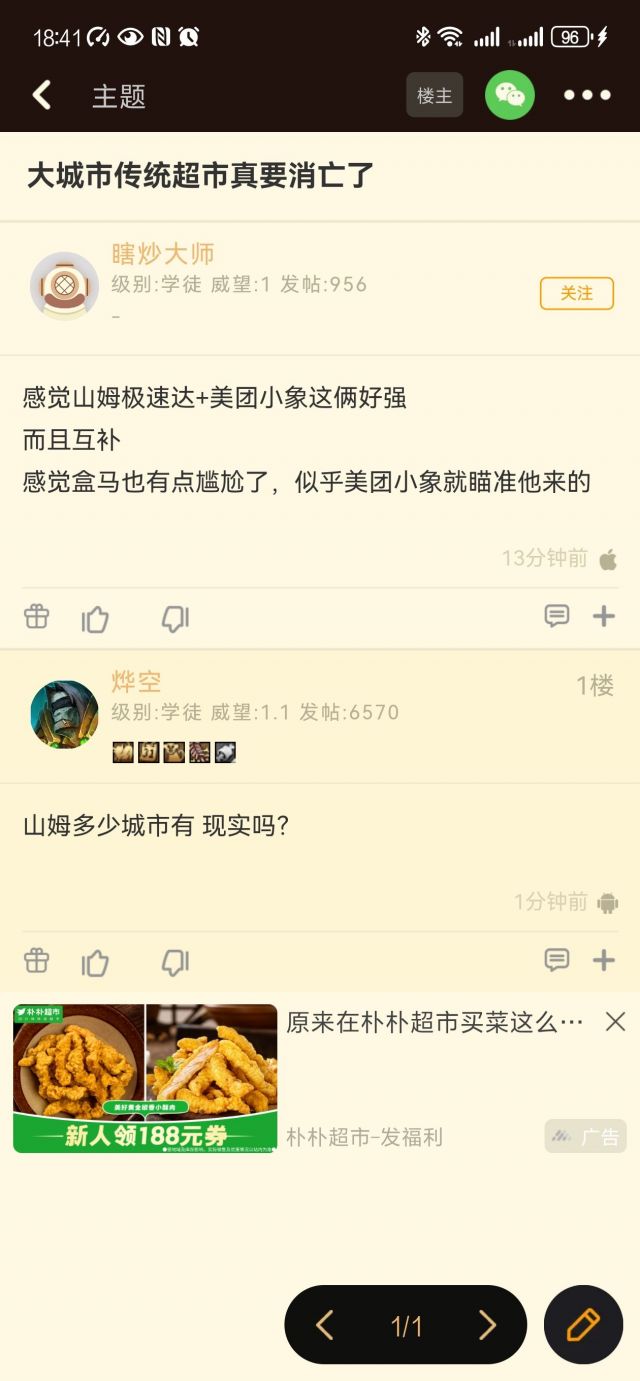This screenshot has width=640, height=1381.
Task: Open 瞎炒大师's profile avatar
Action: click(64, 285)
